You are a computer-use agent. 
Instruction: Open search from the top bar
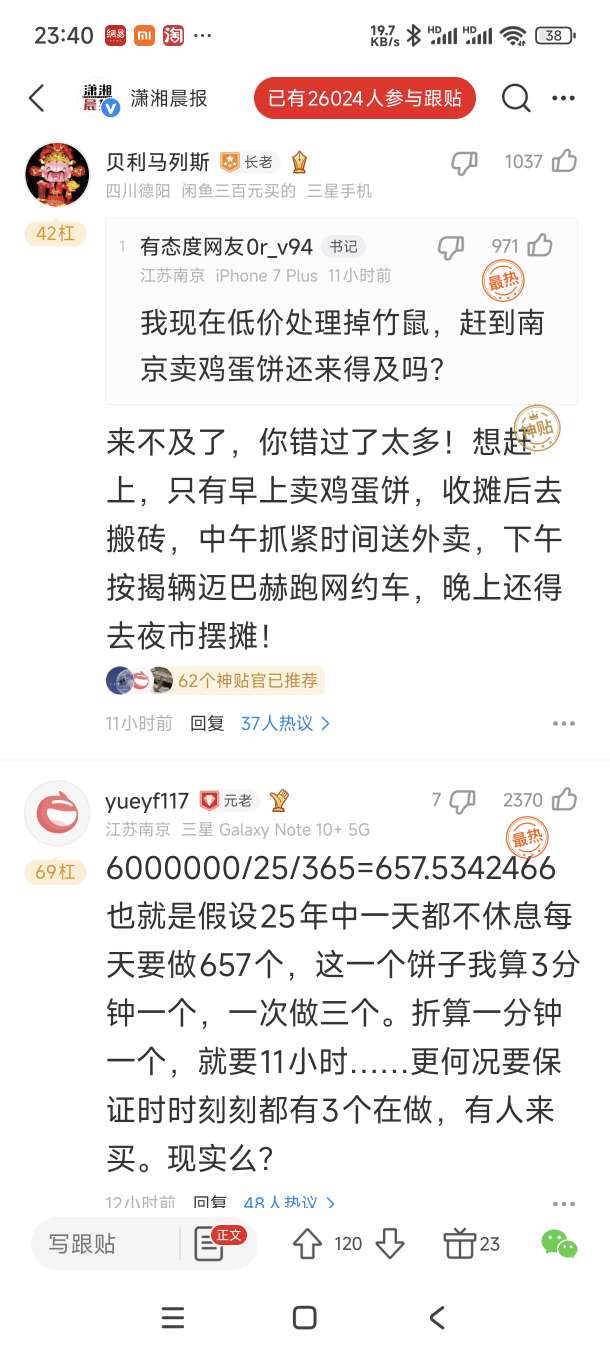[x=516, y=98]
